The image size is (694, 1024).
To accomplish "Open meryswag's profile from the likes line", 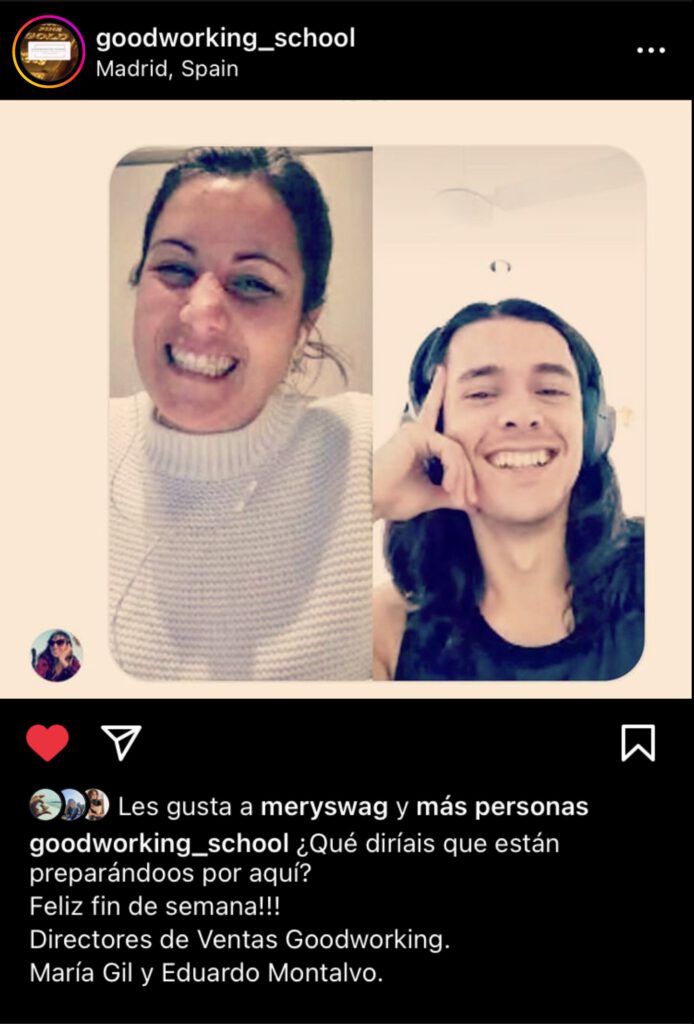I will point(323,806).
